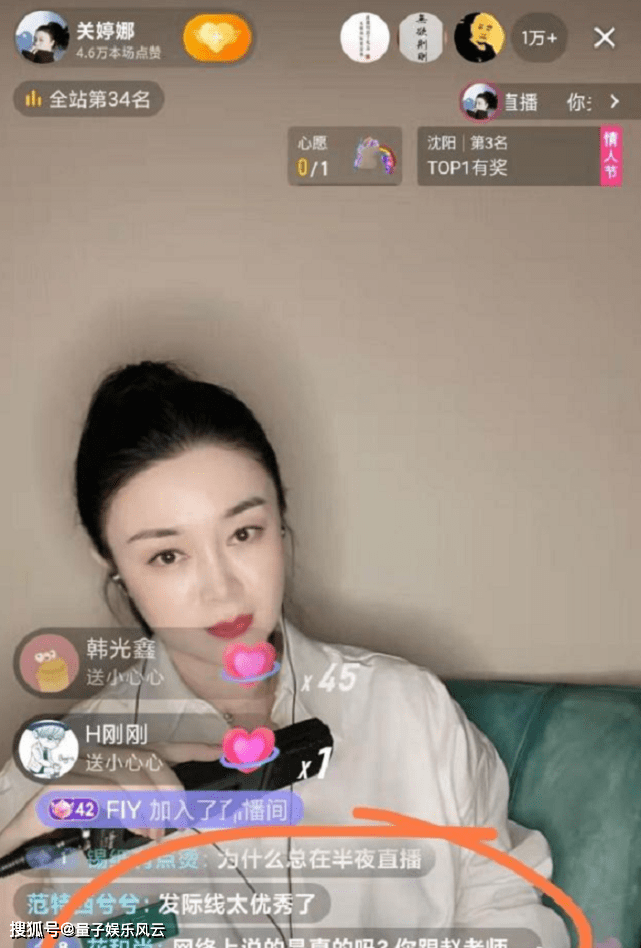Open the 心愿 0/1 wish card
The width and height of the screenshot is (641, 948).
pos(344,156)
